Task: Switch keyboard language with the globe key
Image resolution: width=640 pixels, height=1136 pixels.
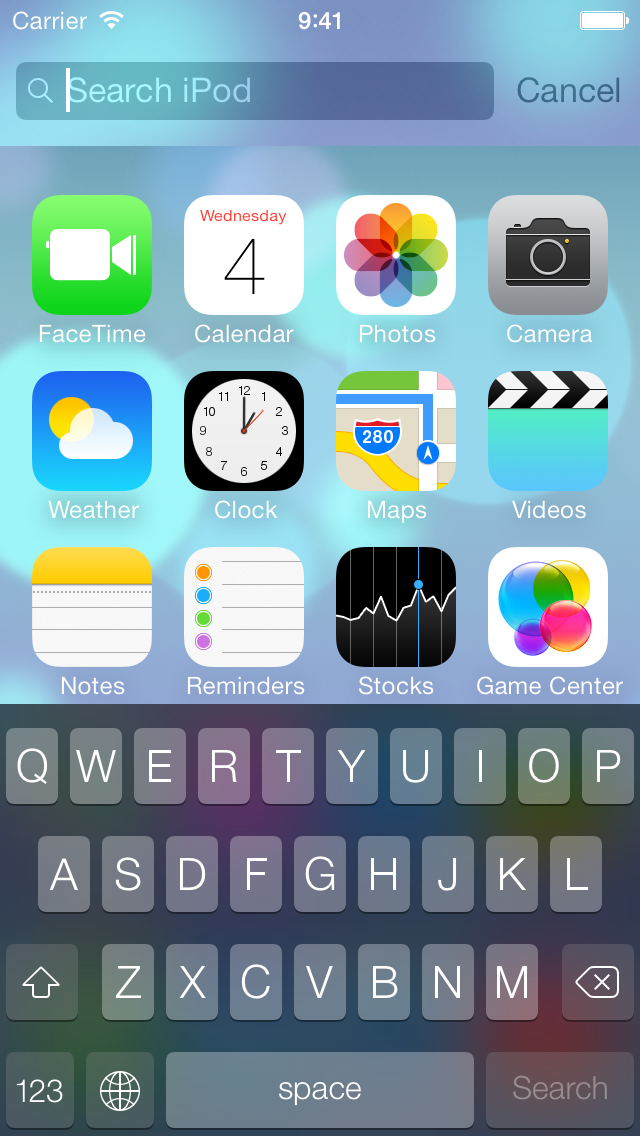Action: coord(120,1090)
